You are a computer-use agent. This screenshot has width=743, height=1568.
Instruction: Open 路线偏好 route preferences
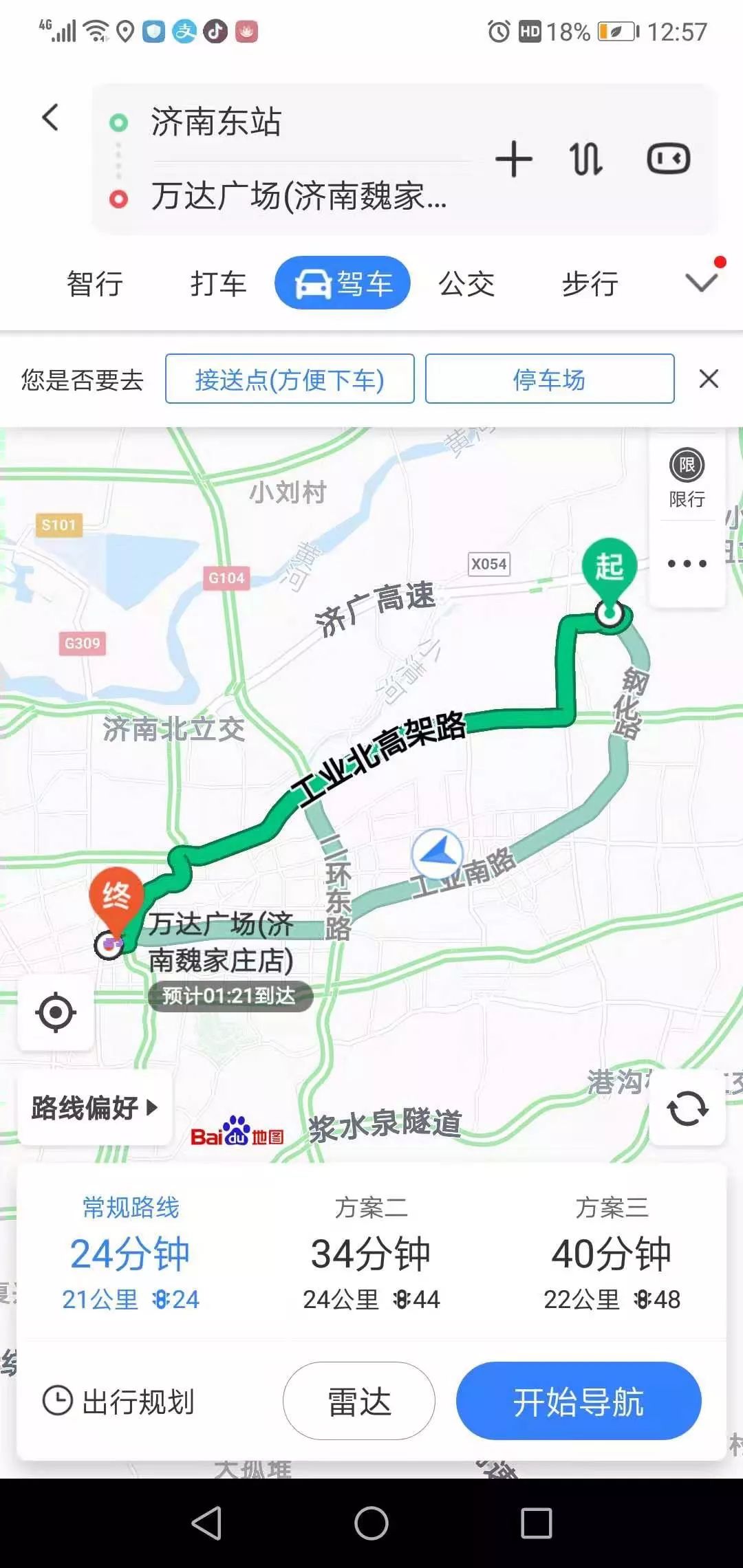[x=94, y=1107]
